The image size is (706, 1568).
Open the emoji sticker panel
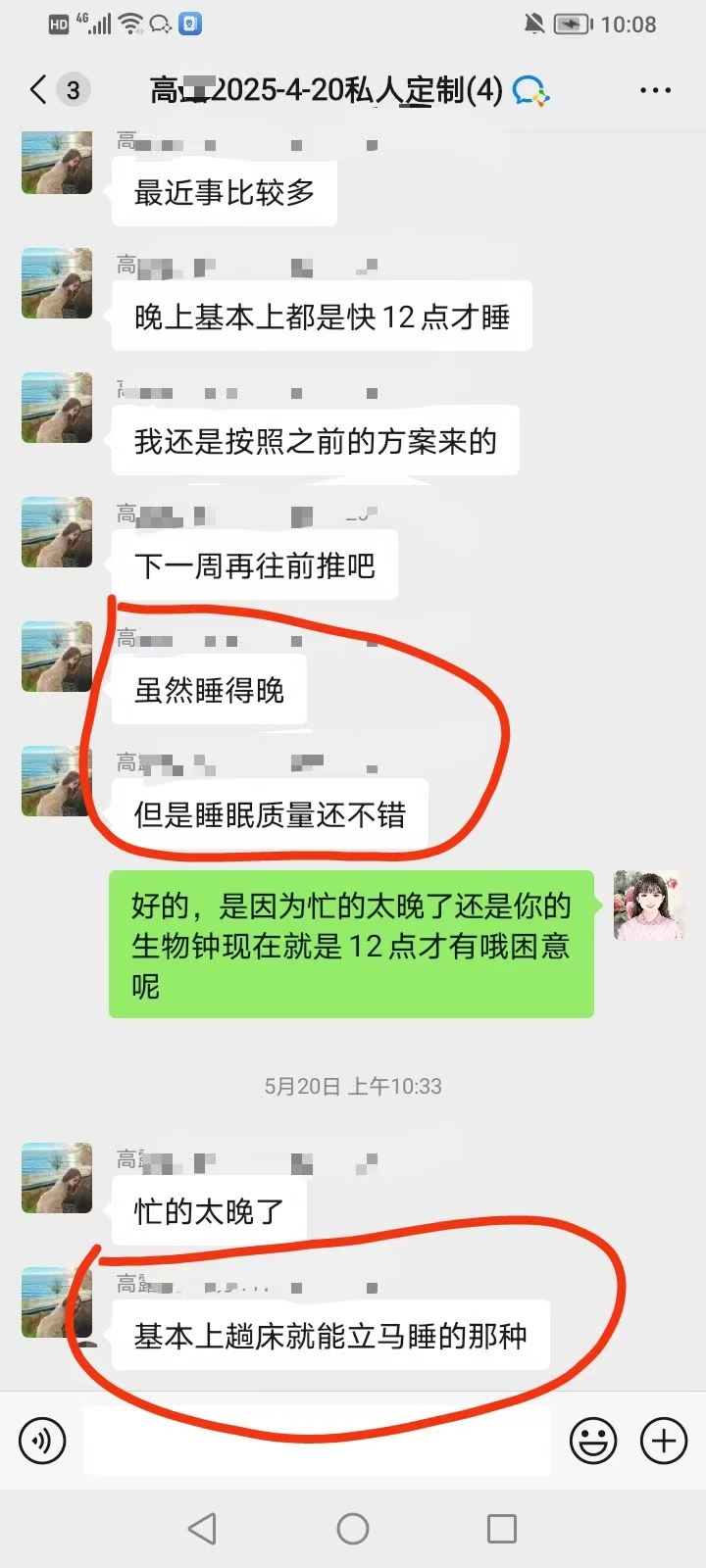[x=593, y=1441]
